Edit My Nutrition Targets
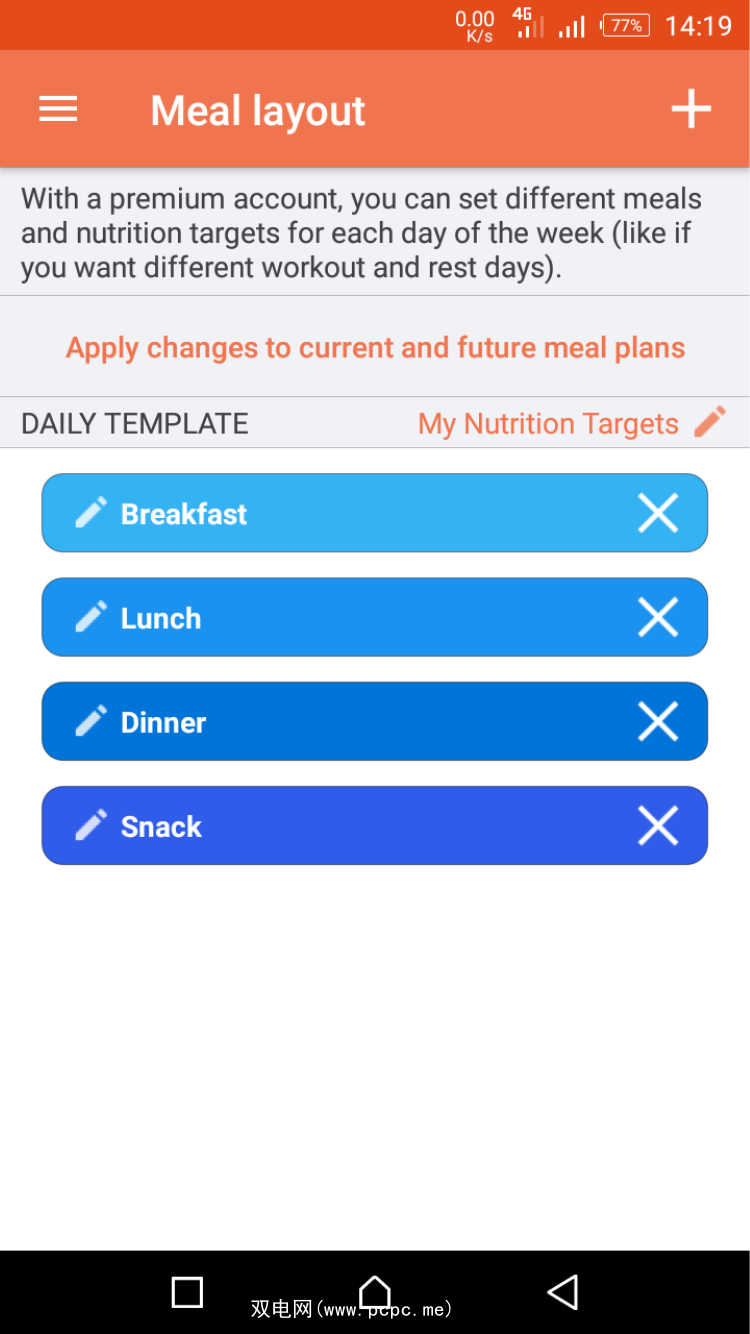Image resolution: width=750 pixels, height=1334 pixels. 572,424
